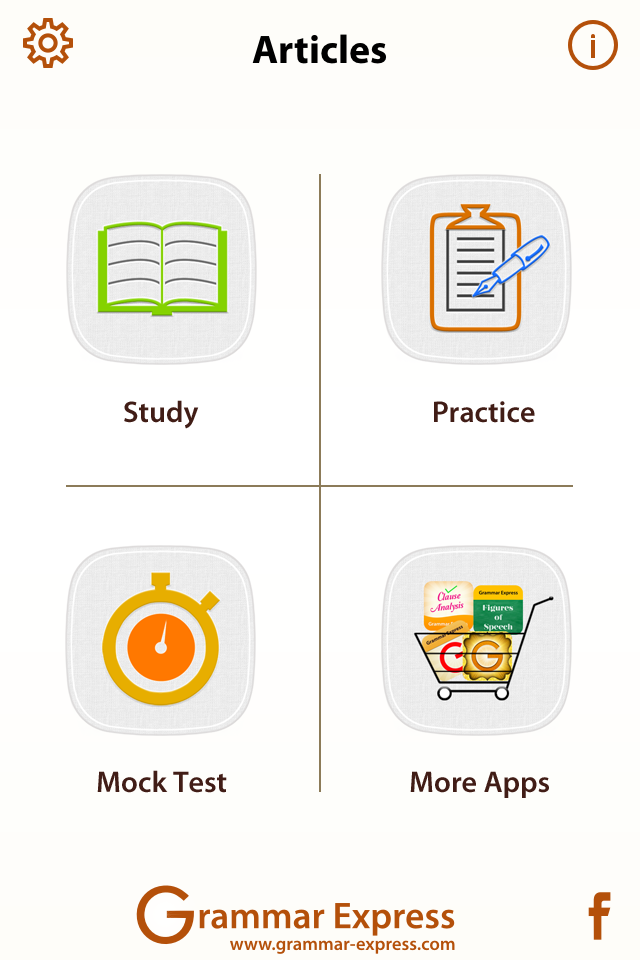Start the Practice section
This screenshot has height=960, width=640.
pyautogui.click(x=476, y=270)
